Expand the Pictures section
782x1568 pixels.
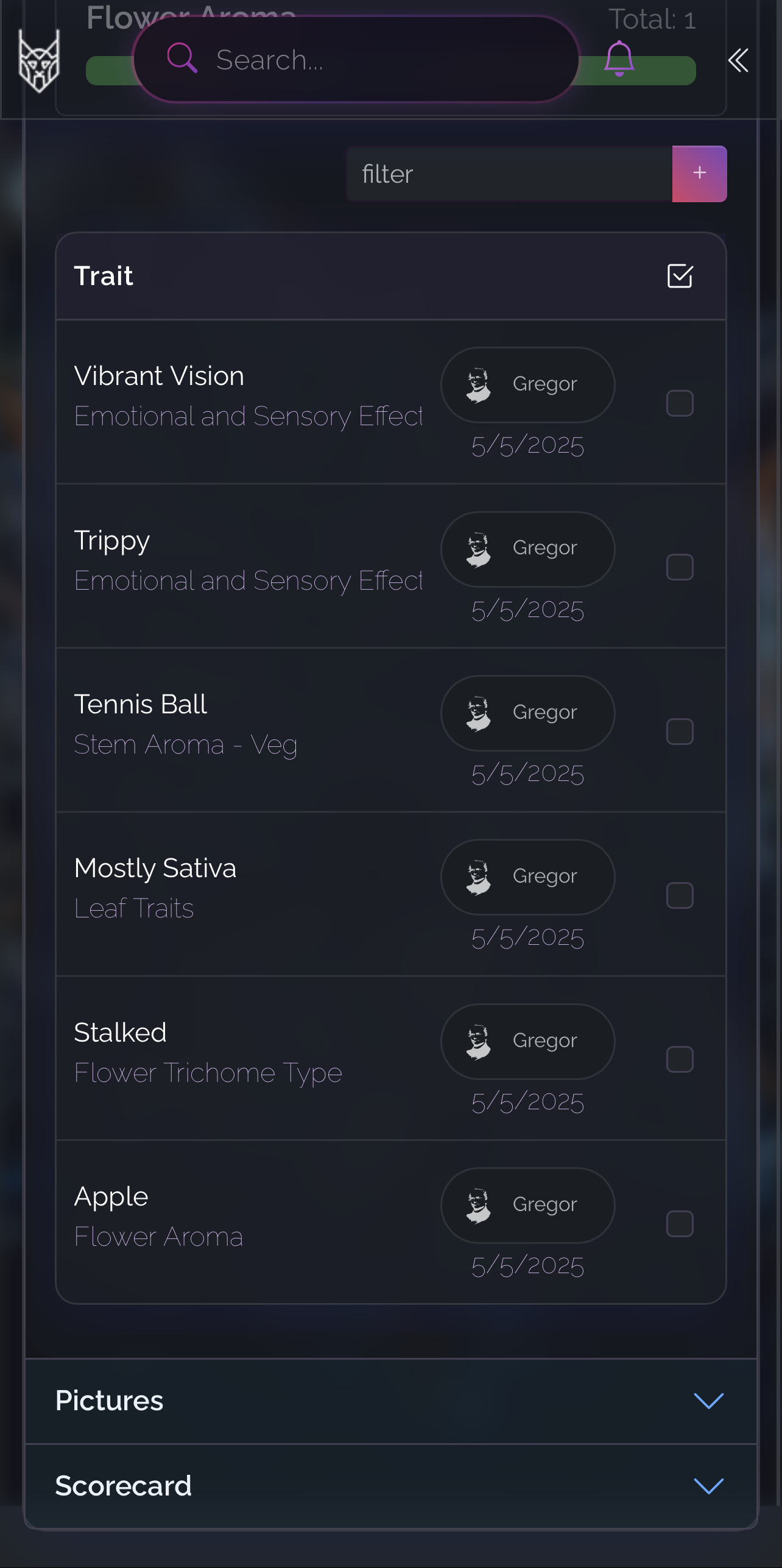(391, 1400)
